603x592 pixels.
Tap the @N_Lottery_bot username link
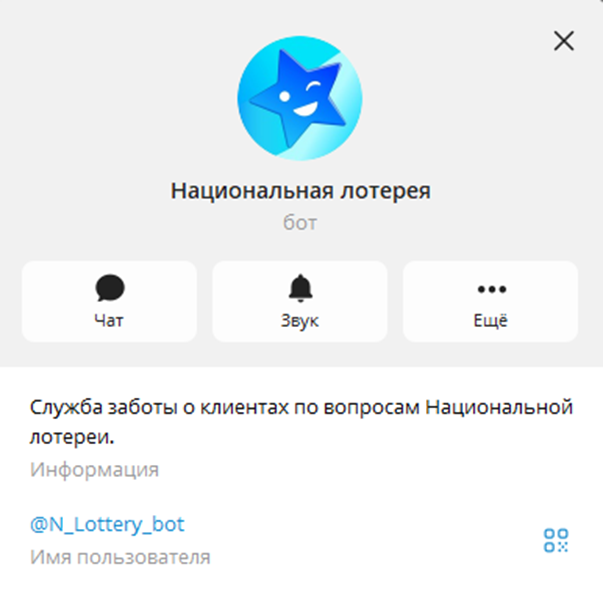coord(107,524)
